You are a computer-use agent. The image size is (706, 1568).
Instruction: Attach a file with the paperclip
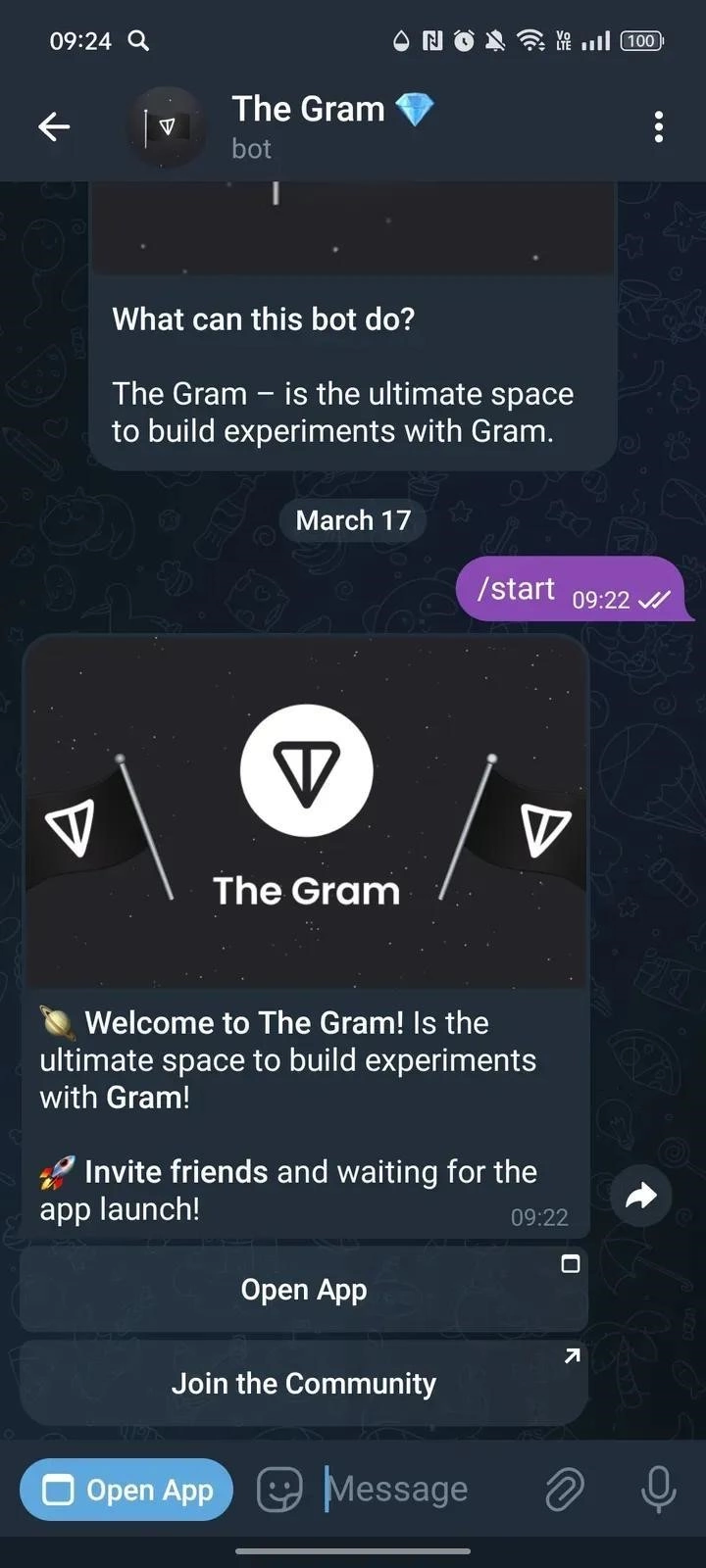pos(565,1490)
